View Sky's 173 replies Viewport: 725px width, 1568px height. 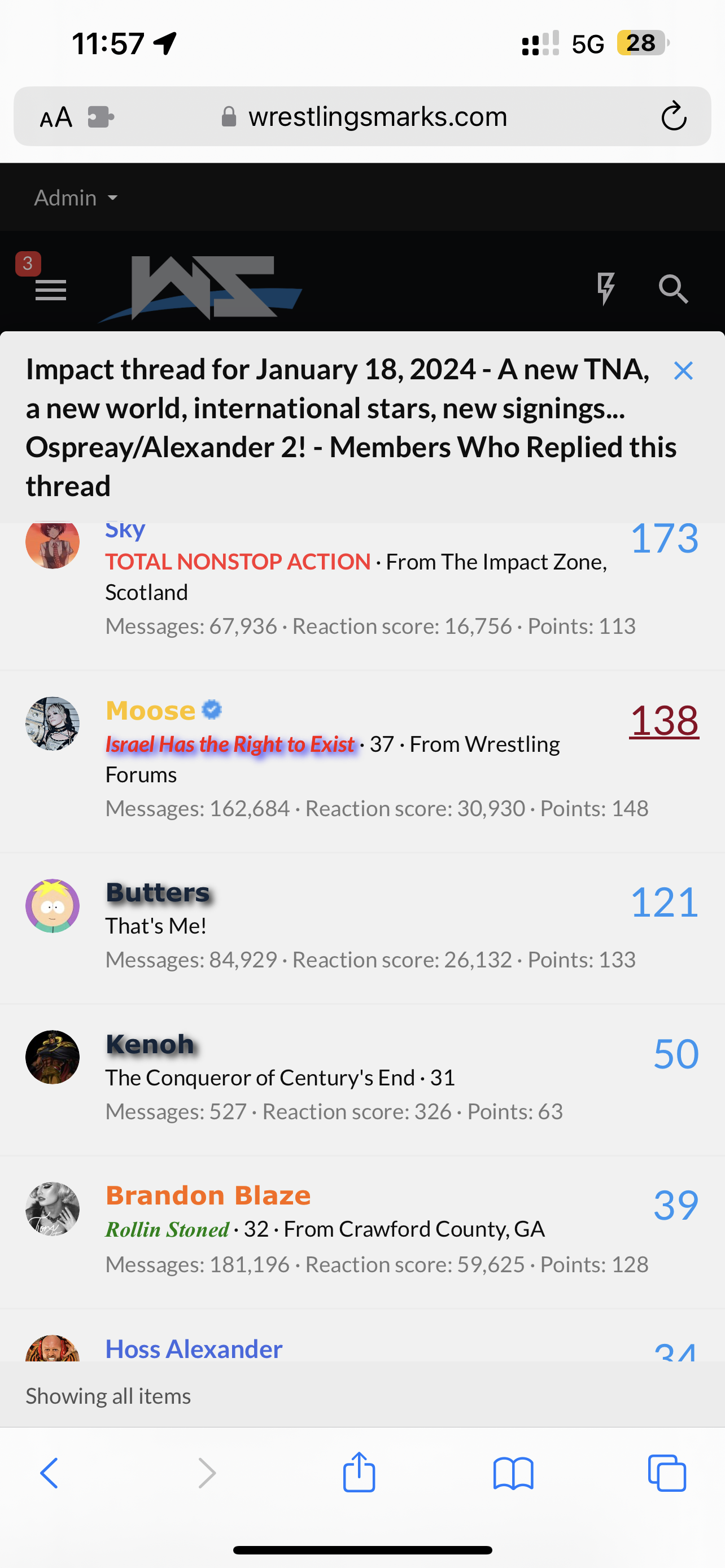tap(663, 538)
